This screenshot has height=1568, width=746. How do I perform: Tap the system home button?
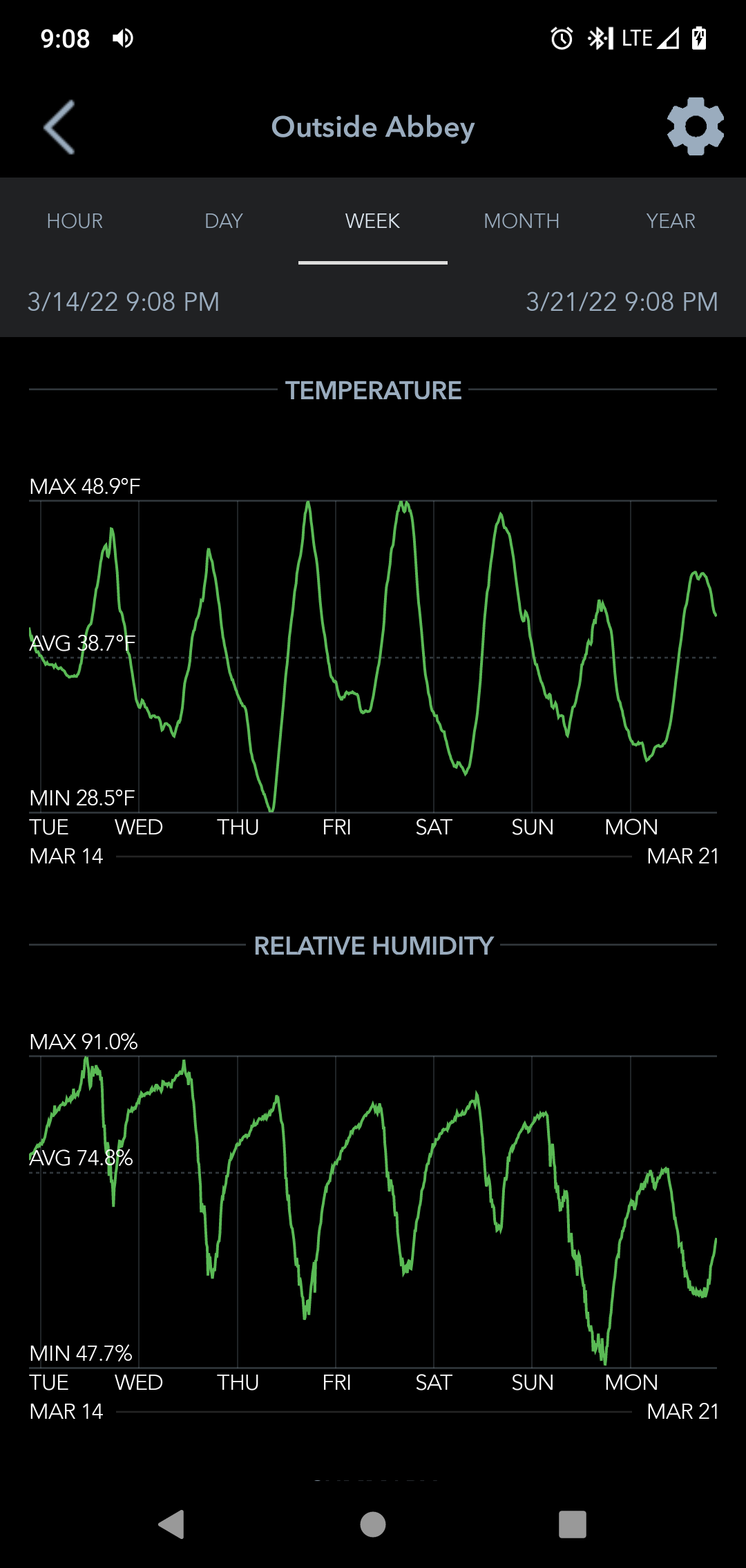[x=373, y=1524]
